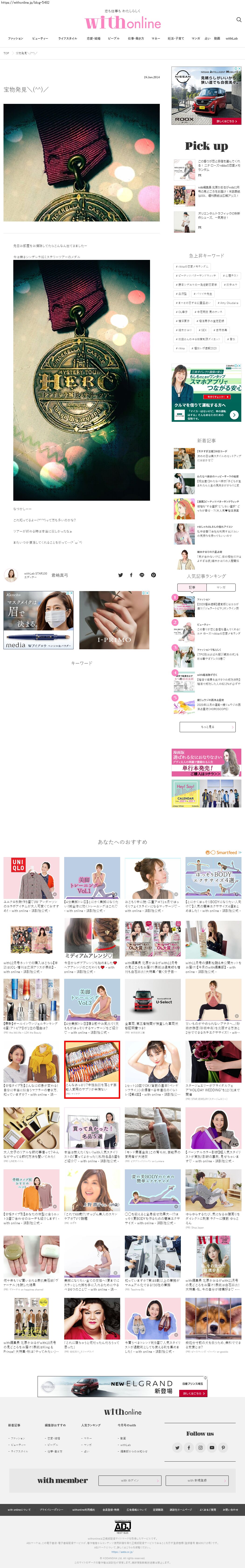Image resolution: width=245 pixels, height=1568 pixels.
Task: Open the search magnifier icon
Action: pos(238,20)
